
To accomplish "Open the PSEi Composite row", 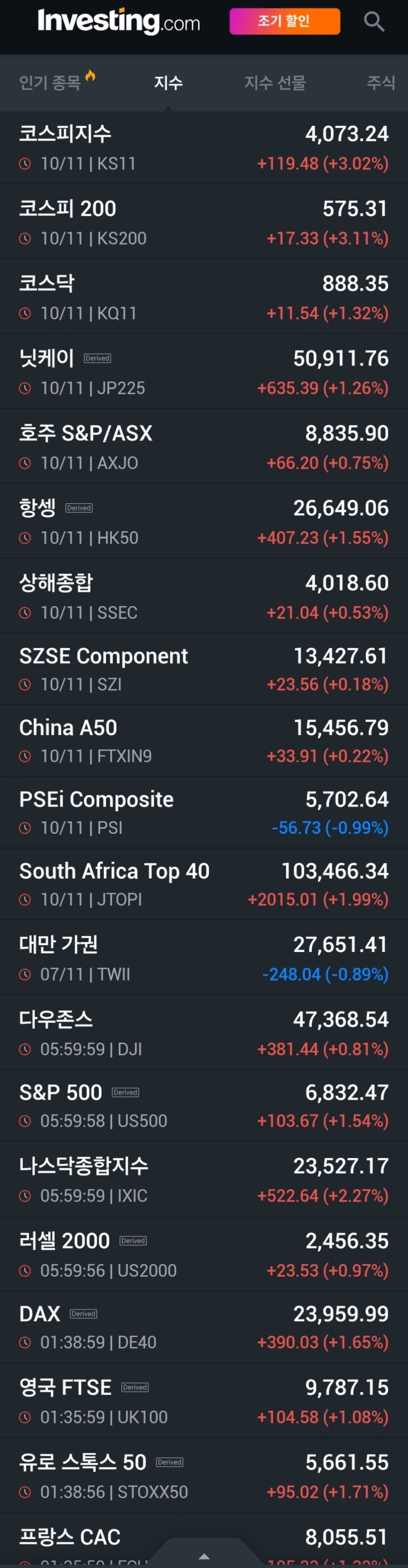I will 204,813.
